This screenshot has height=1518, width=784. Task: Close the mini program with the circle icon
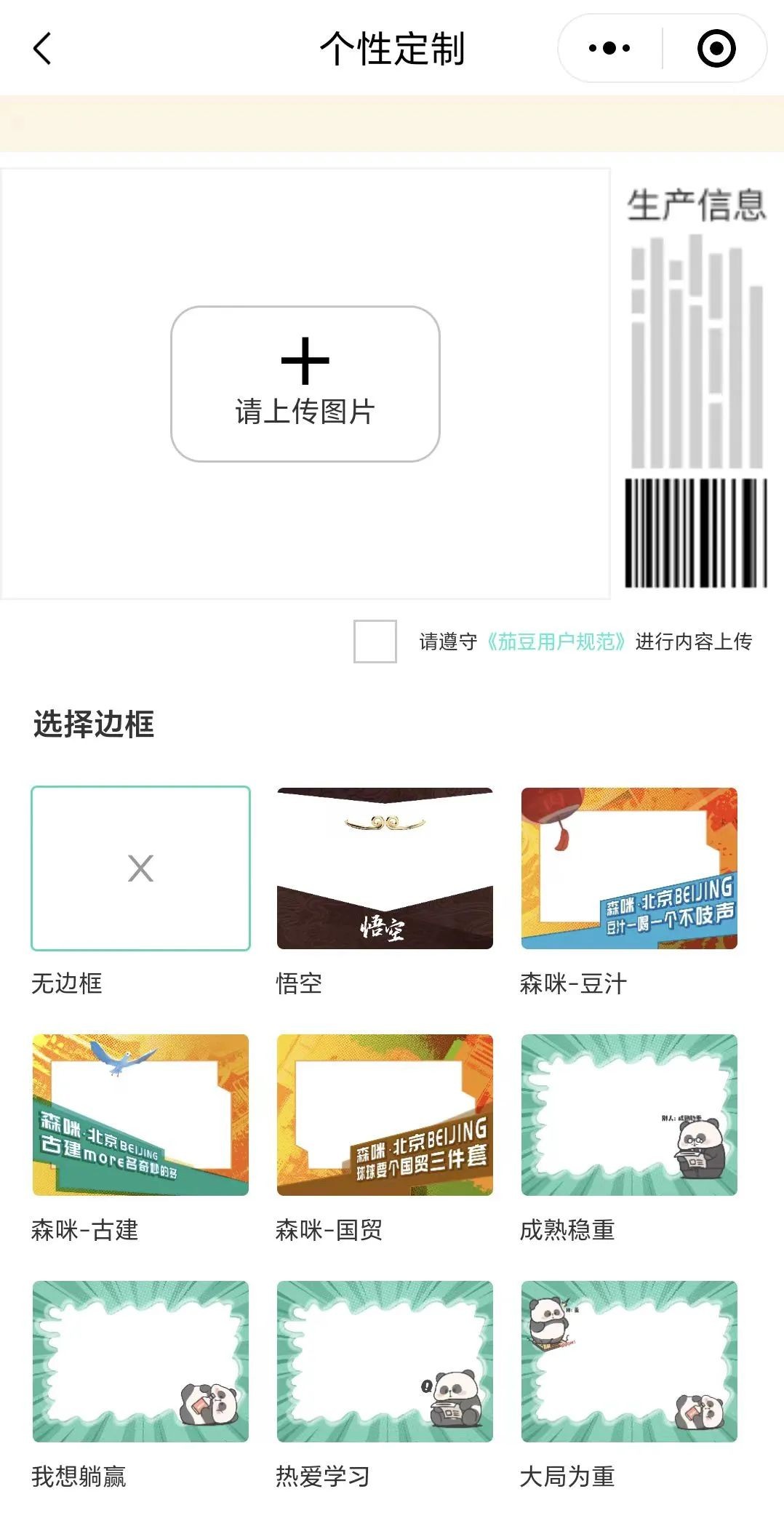point(716,49)
